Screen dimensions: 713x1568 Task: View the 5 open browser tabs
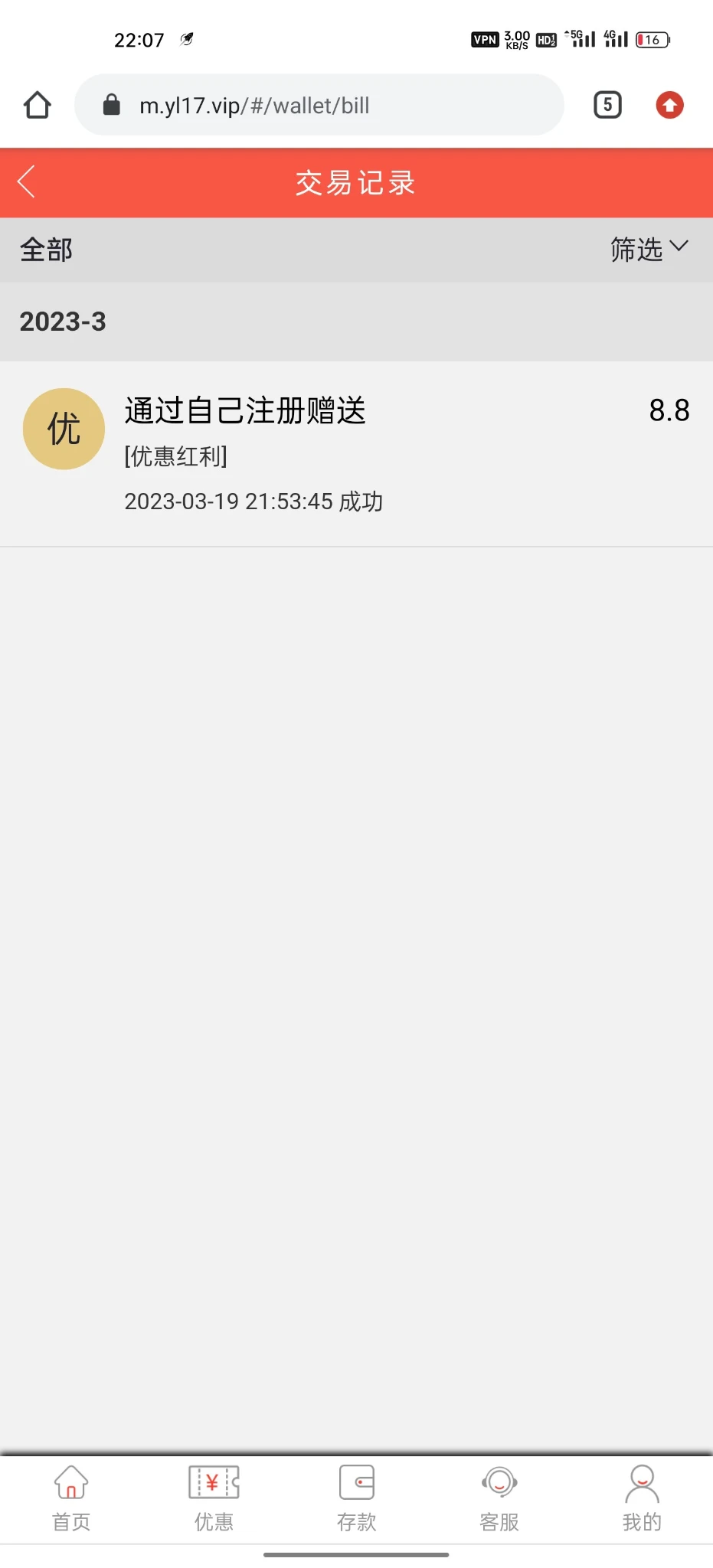607,105
